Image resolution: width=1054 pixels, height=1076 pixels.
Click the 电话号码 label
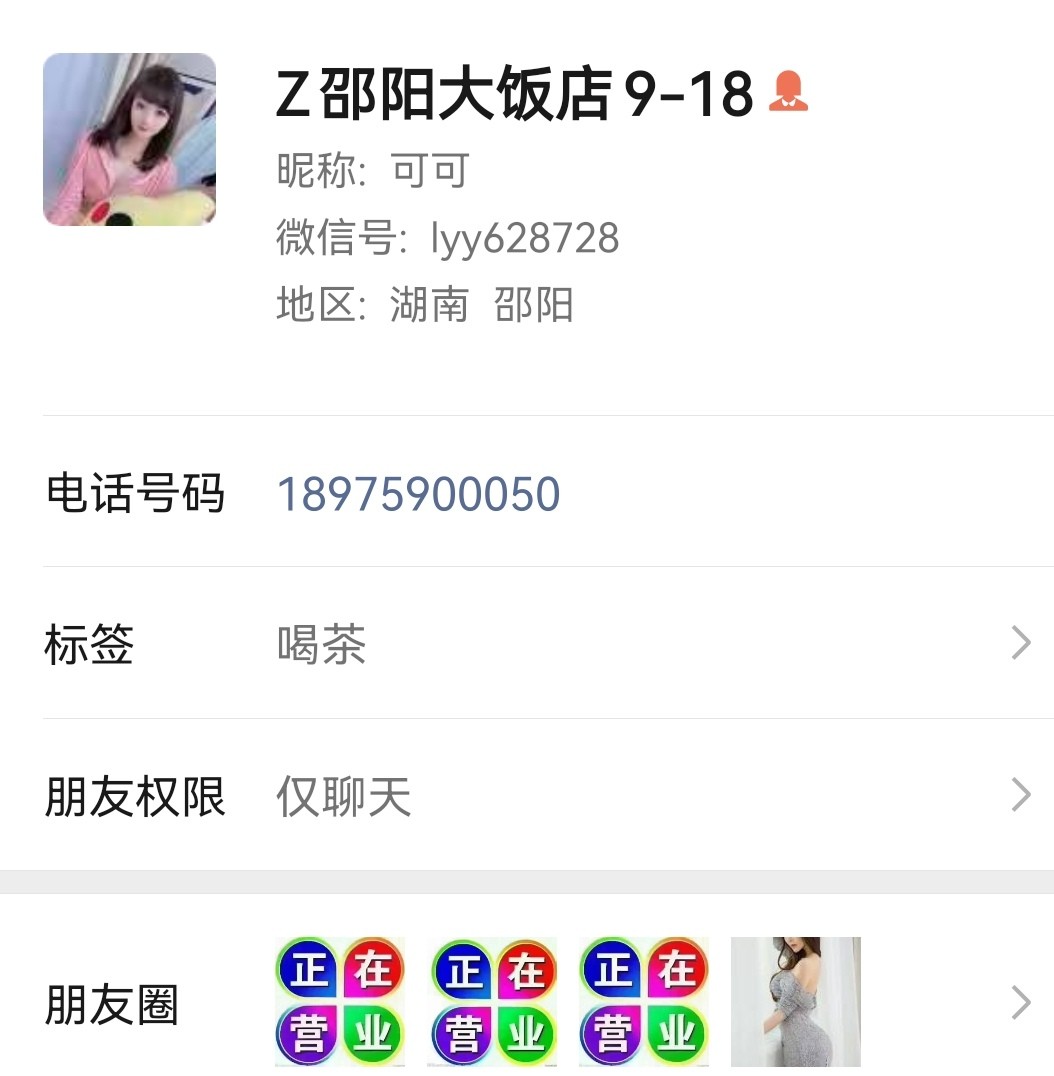coord(135,492)
